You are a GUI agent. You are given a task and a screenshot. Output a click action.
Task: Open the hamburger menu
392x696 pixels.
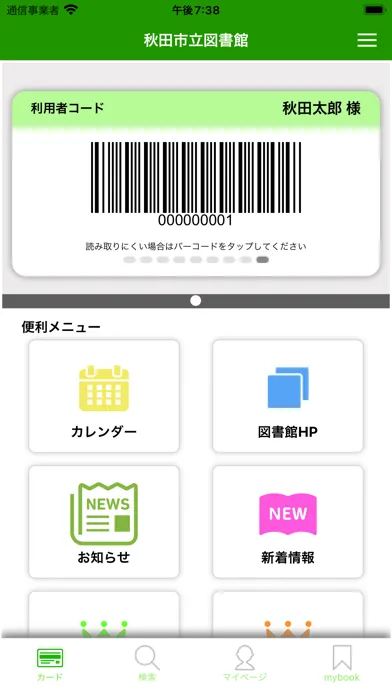(367, 40)
